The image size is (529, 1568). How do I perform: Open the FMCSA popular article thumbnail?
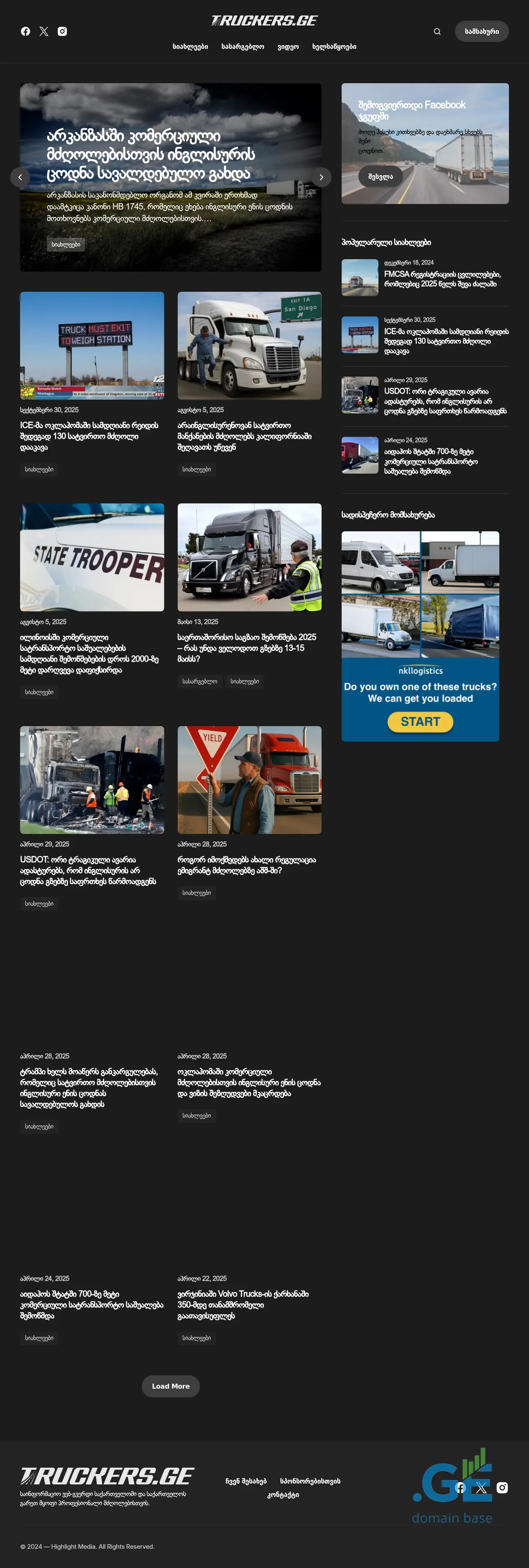point(360,277)
